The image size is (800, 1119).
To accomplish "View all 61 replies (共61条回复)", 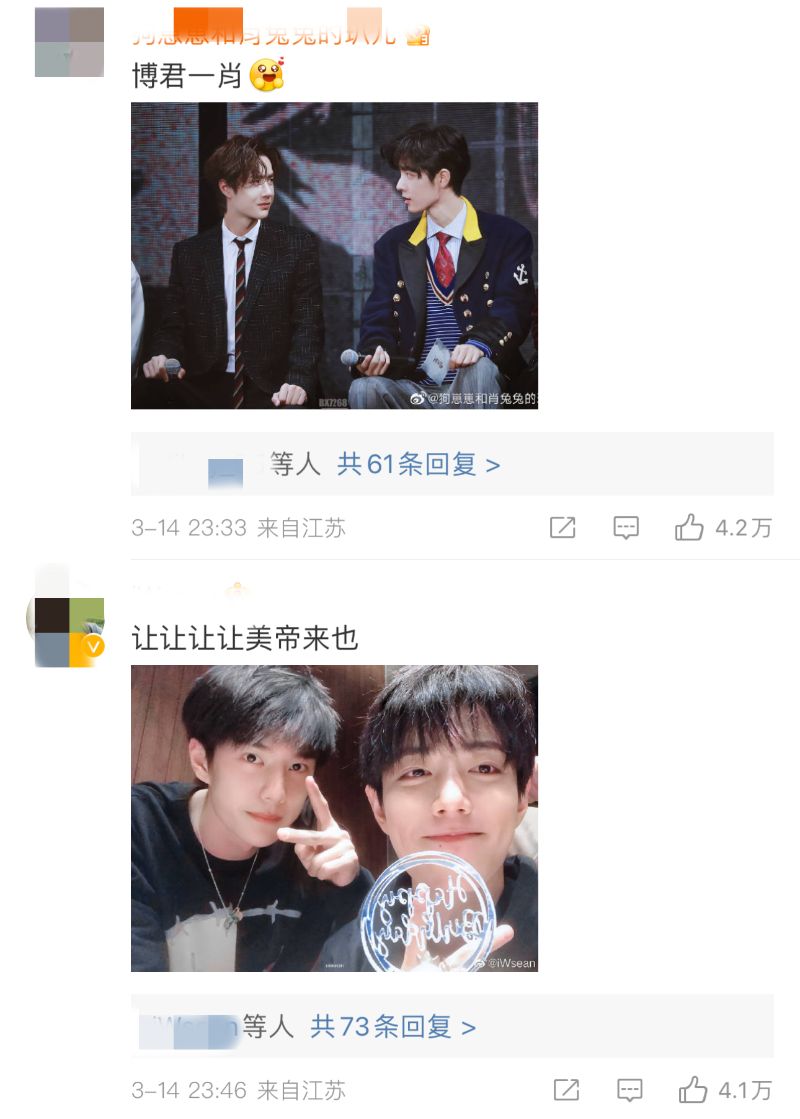I will click(418, 464).
